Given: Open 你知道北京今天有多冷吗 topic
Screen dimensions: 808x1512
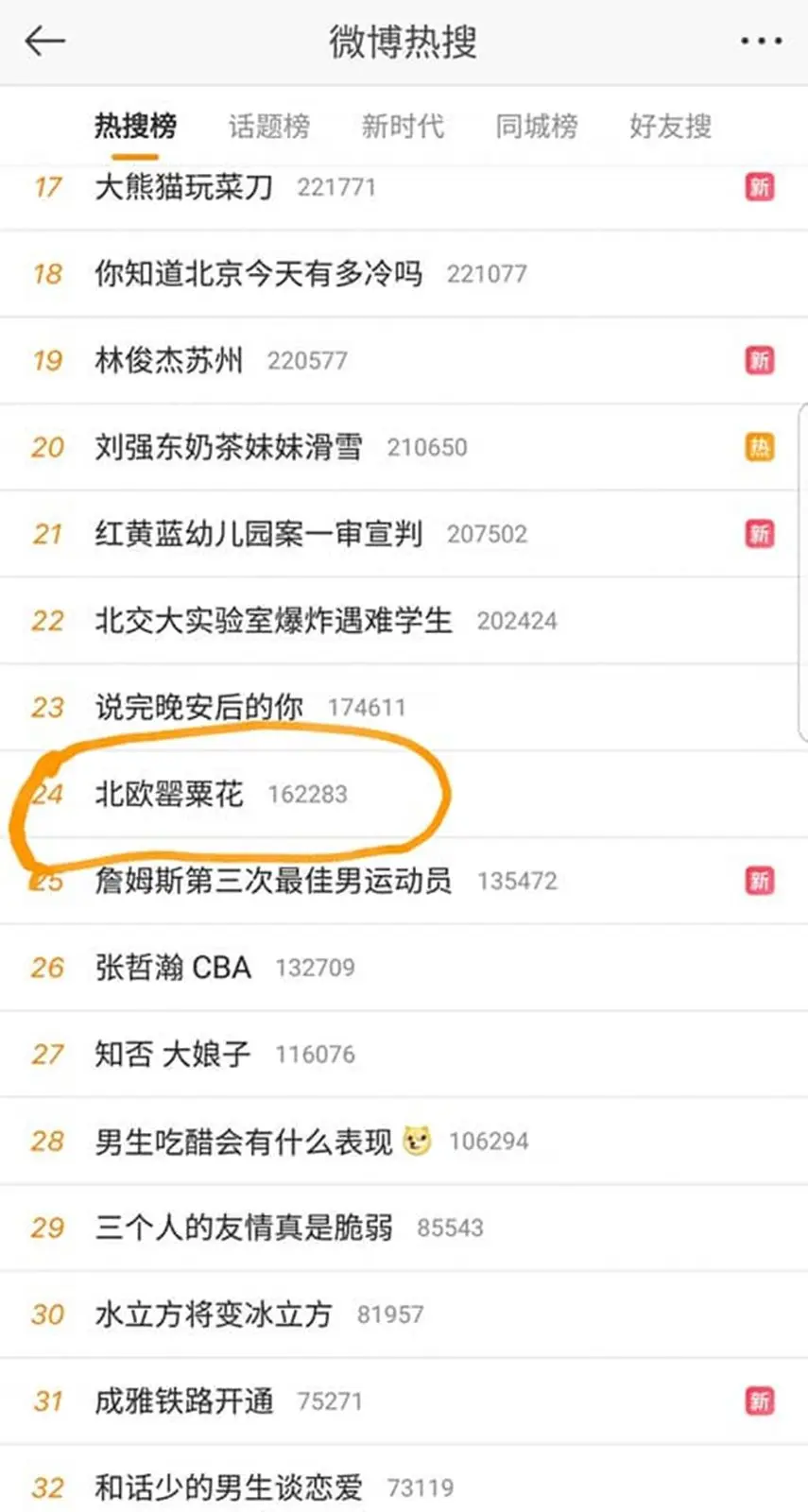Looking at the screenshot, I should click(x=258, y=274).
